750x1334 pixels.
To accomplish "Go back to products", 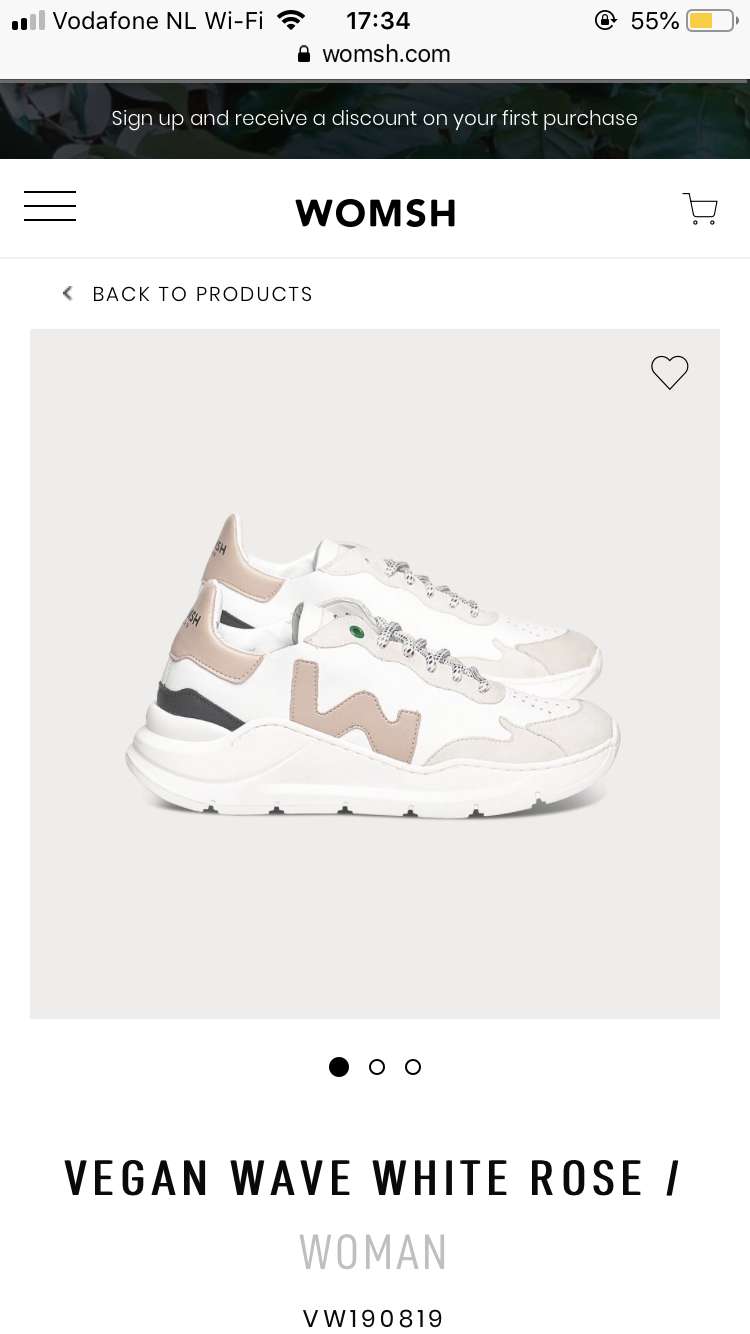I will [x=187, y=294].
